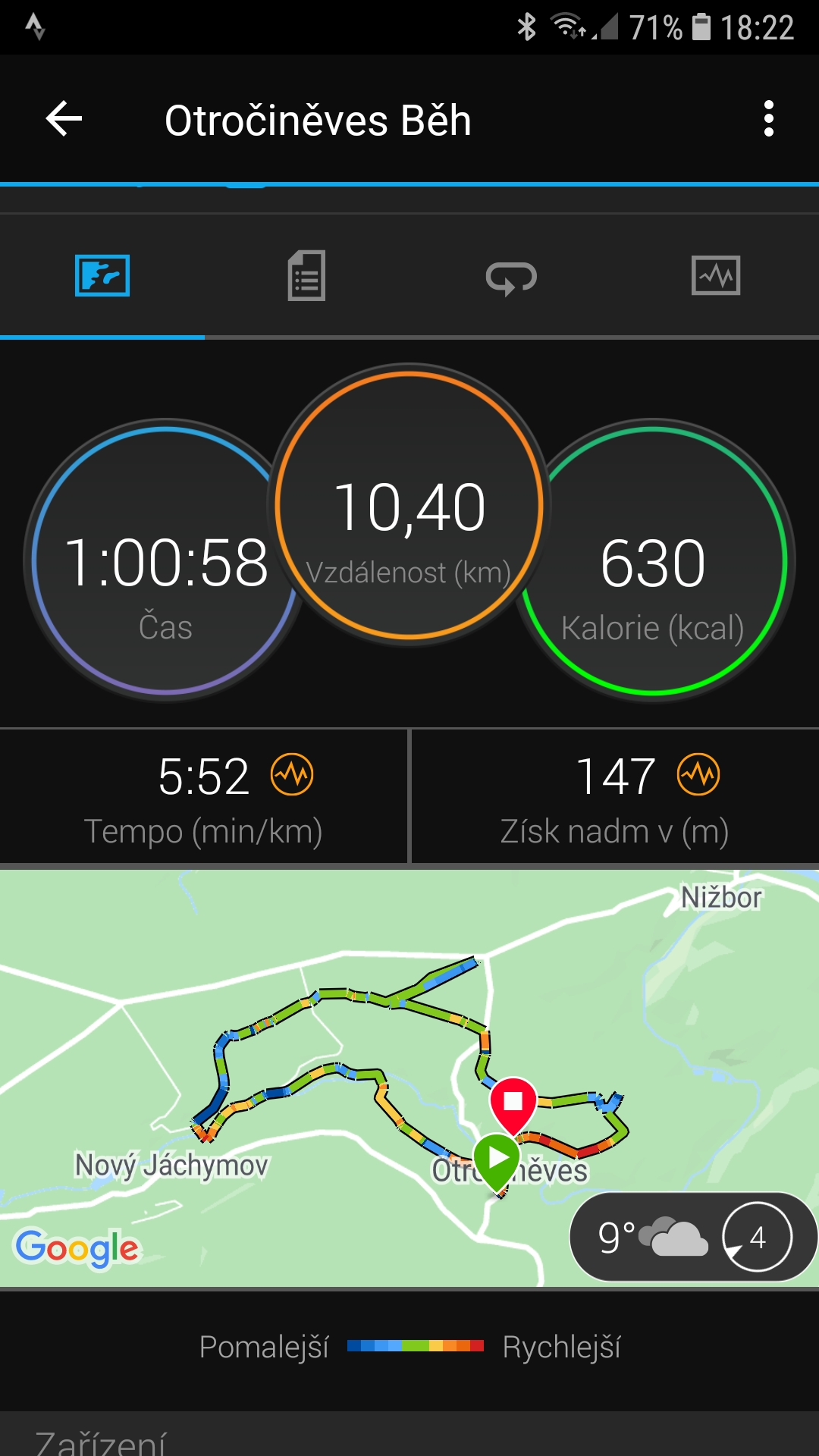This screenshot has height=1456, width=819.
Task: Open the running route map
Action: (x=409, y=1078)
